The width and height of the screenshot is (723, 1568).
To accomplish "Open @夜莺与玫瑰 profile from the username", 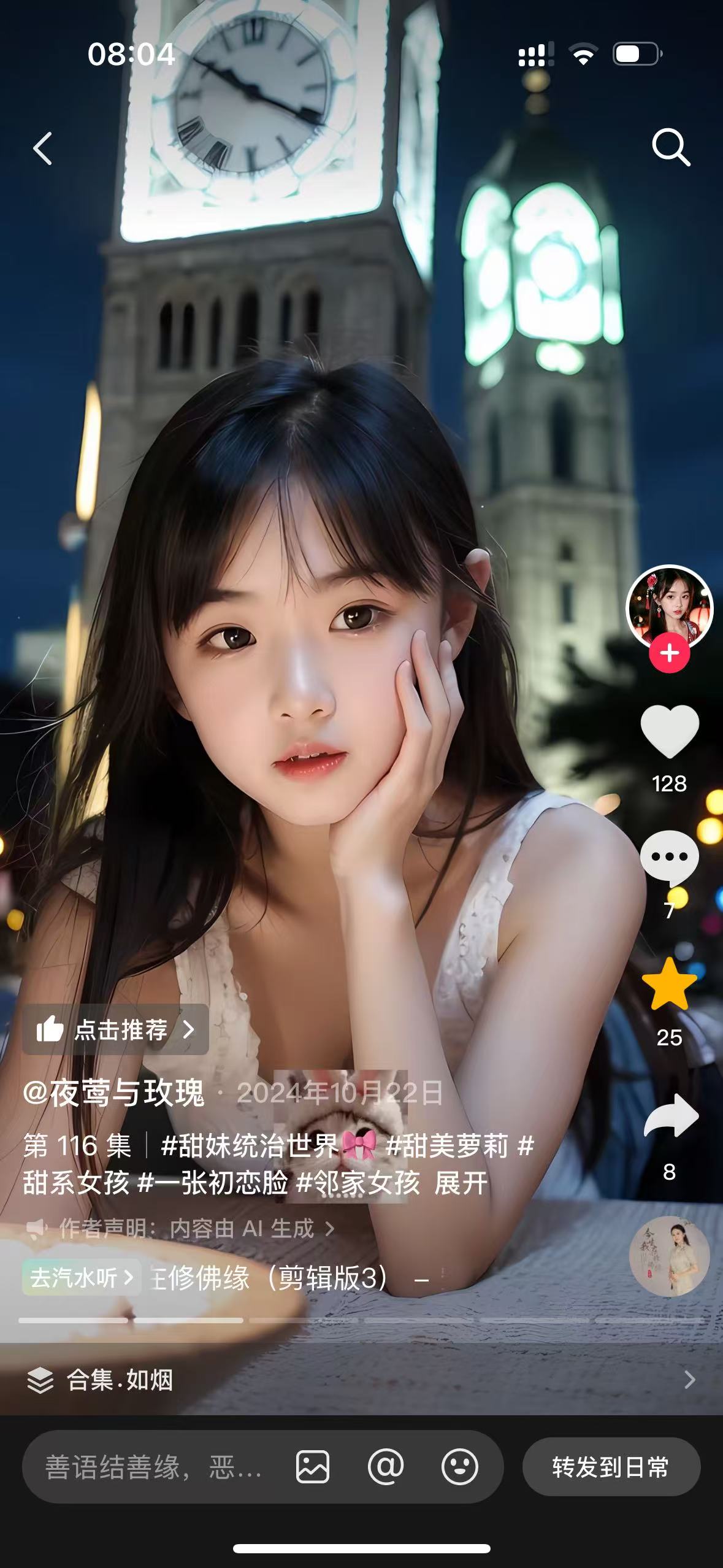I will click(113, 1093).
